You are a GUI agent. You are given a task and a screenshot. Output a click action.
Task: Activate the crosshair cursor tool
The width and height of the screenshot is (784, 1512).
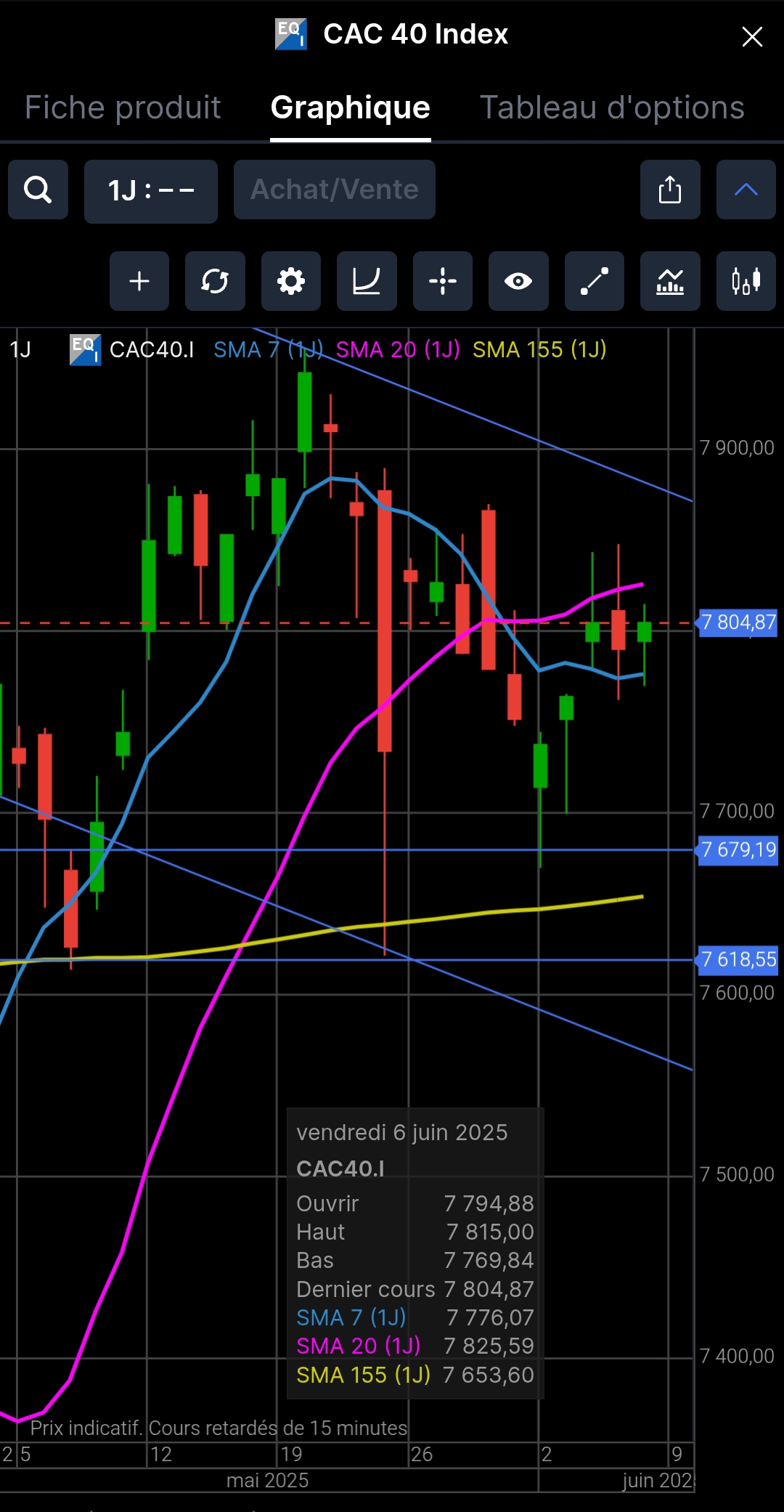click(x=443, y=282)
